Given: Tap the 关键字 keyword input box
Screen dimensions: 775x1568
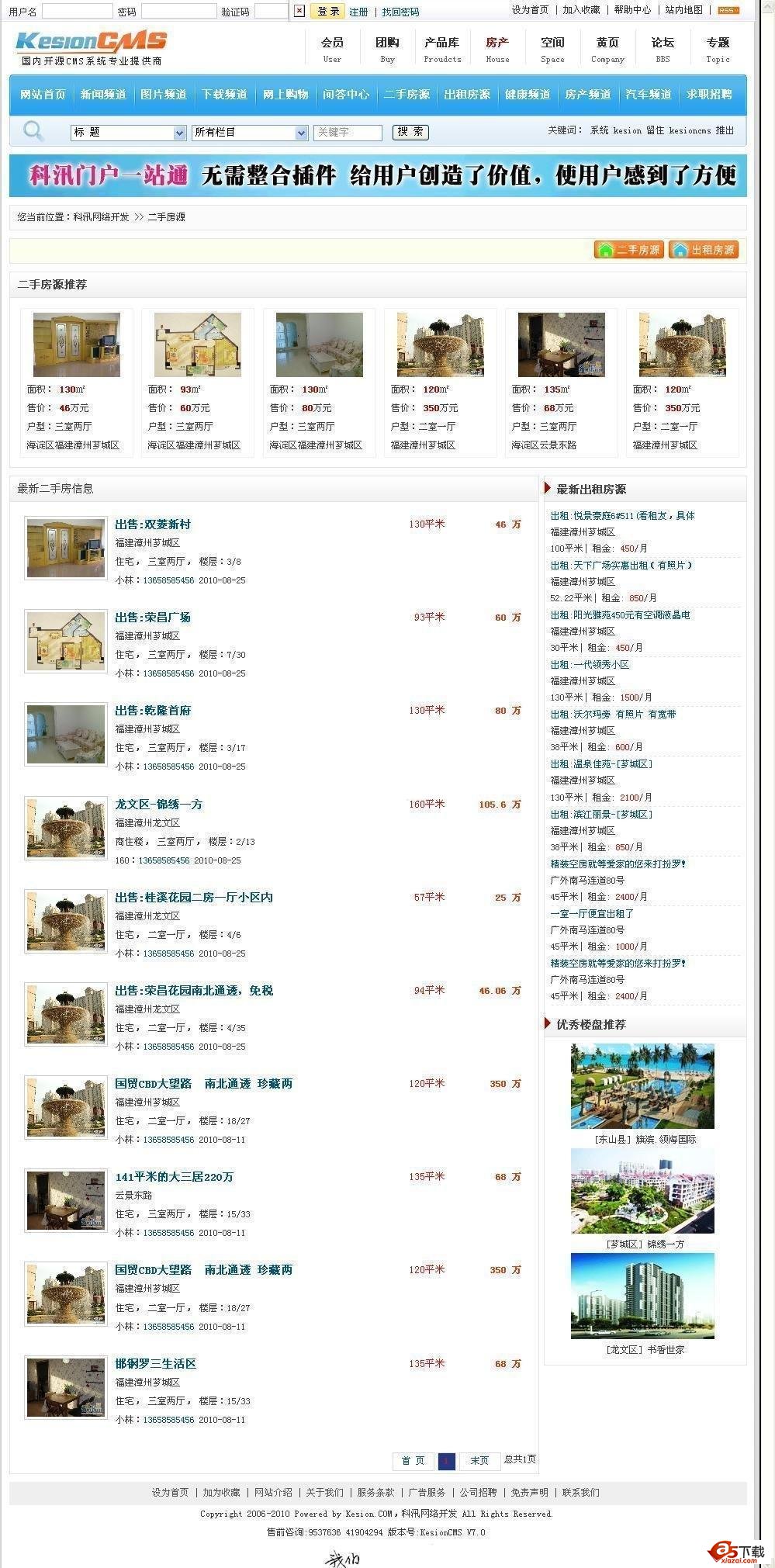Looking at the screenshot, I should (x=348, y=133).
